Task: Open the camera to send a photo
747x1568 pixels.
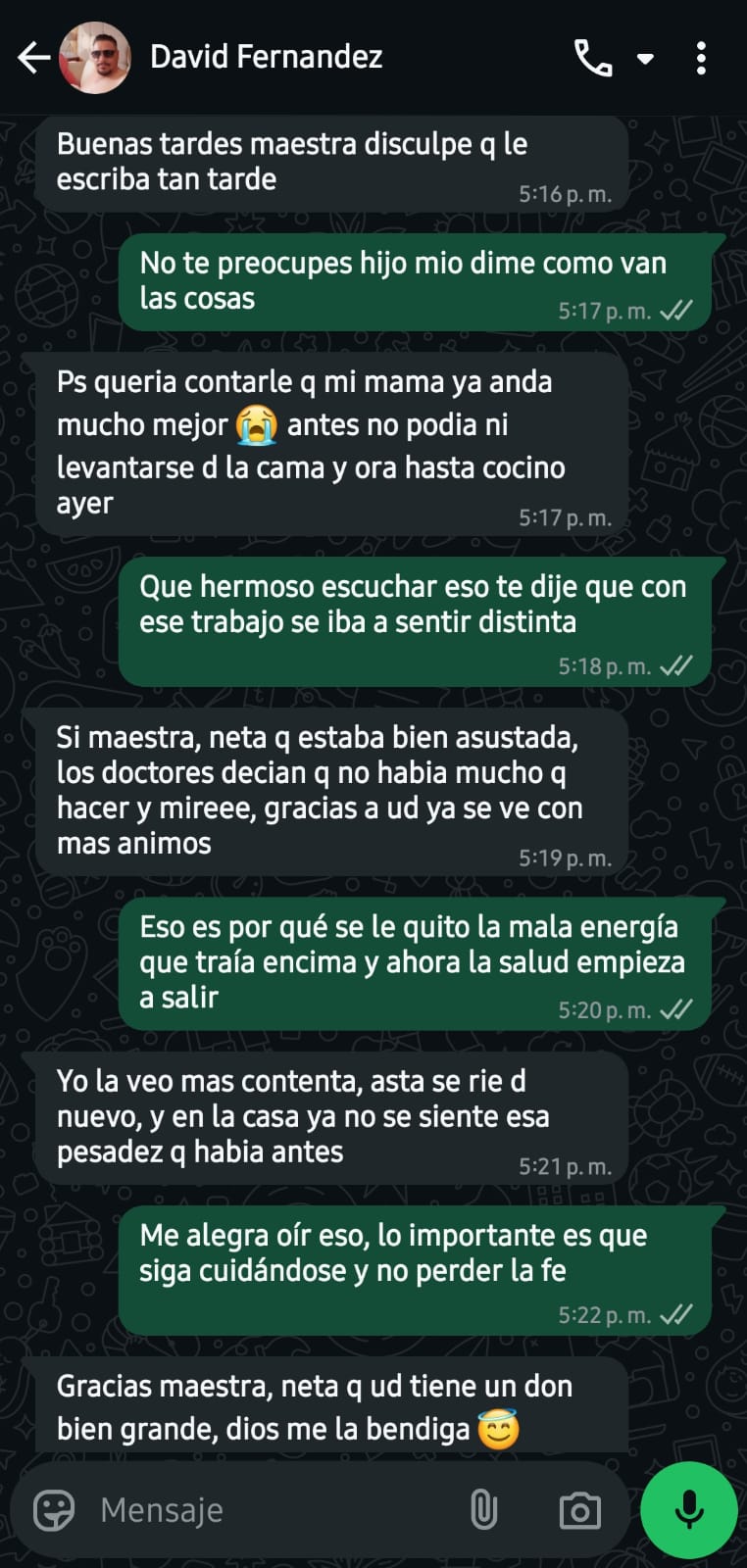Action: (579, 1510)
